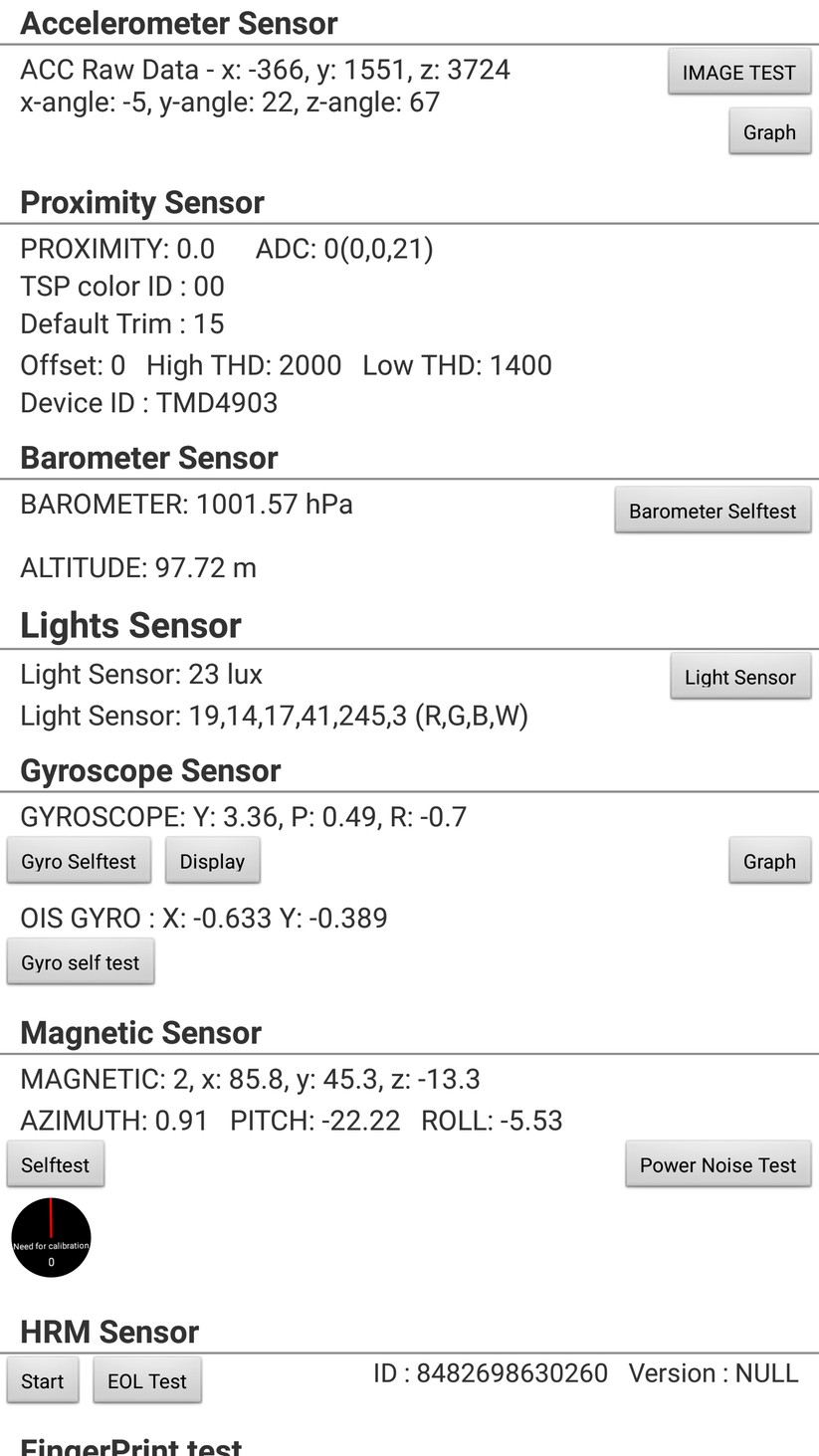819x1456 pixels.
Task: Run the HRM EOL Test
Action: coord(147,1380)
